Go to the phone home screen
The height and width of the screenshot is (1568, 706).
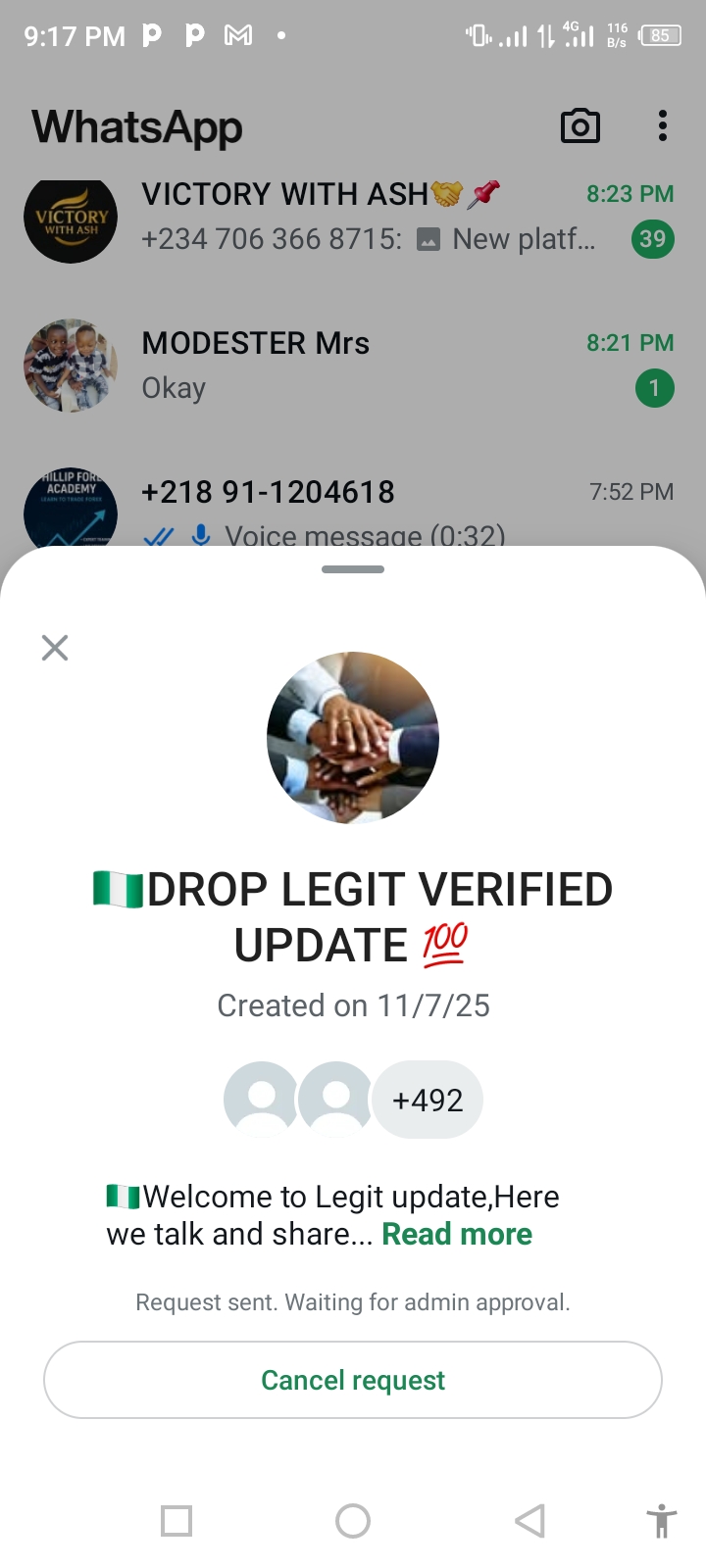[353, 1521]
